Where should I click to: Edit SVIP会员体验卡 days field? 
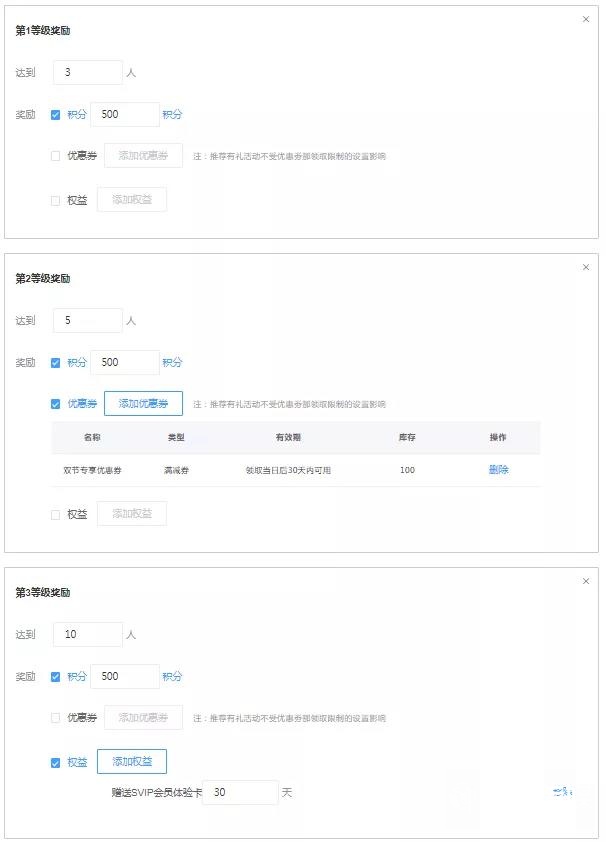(x=240, y=793)
